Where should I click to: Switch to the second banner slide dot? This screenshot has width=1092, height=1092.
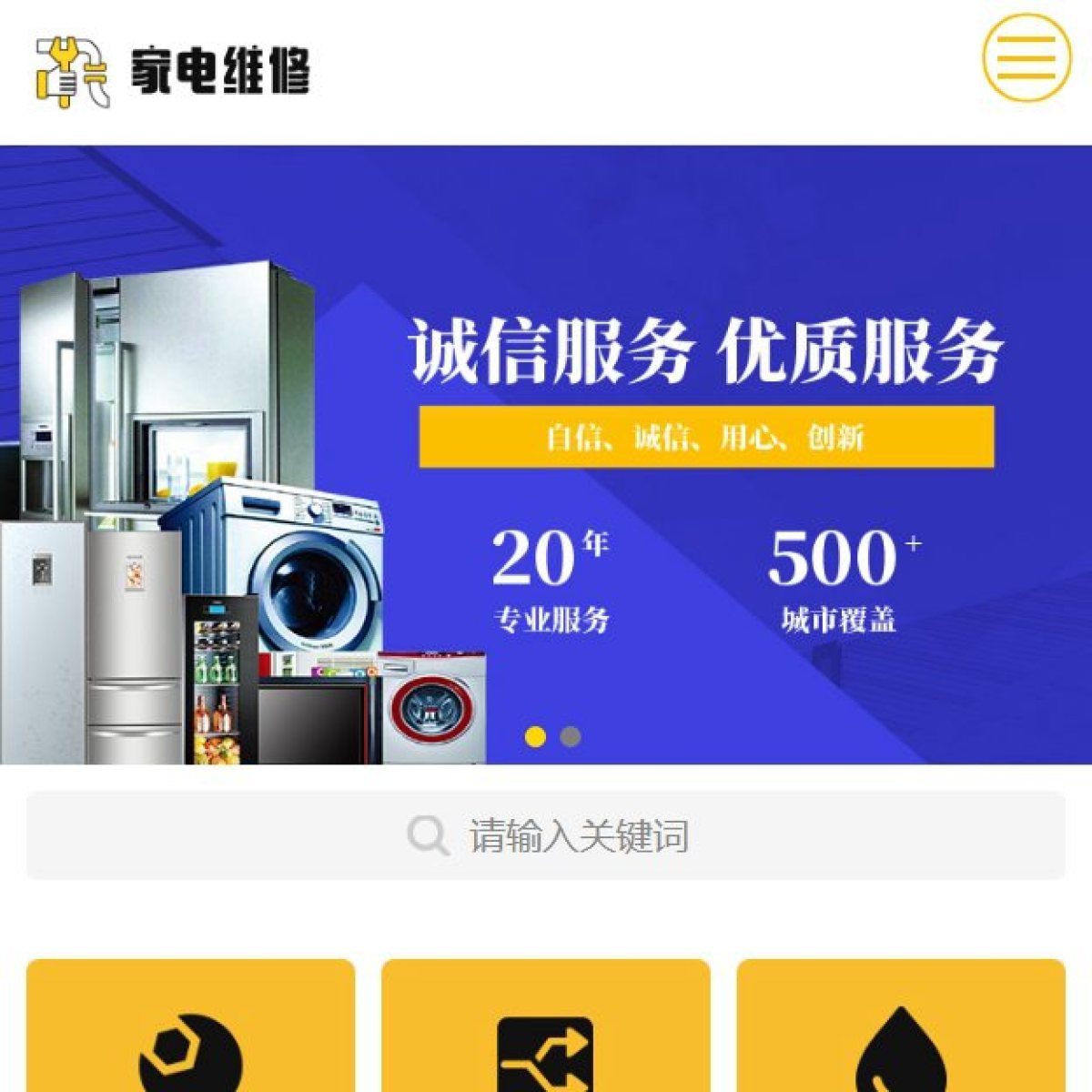pyautogui.click(x=571, y=736)
